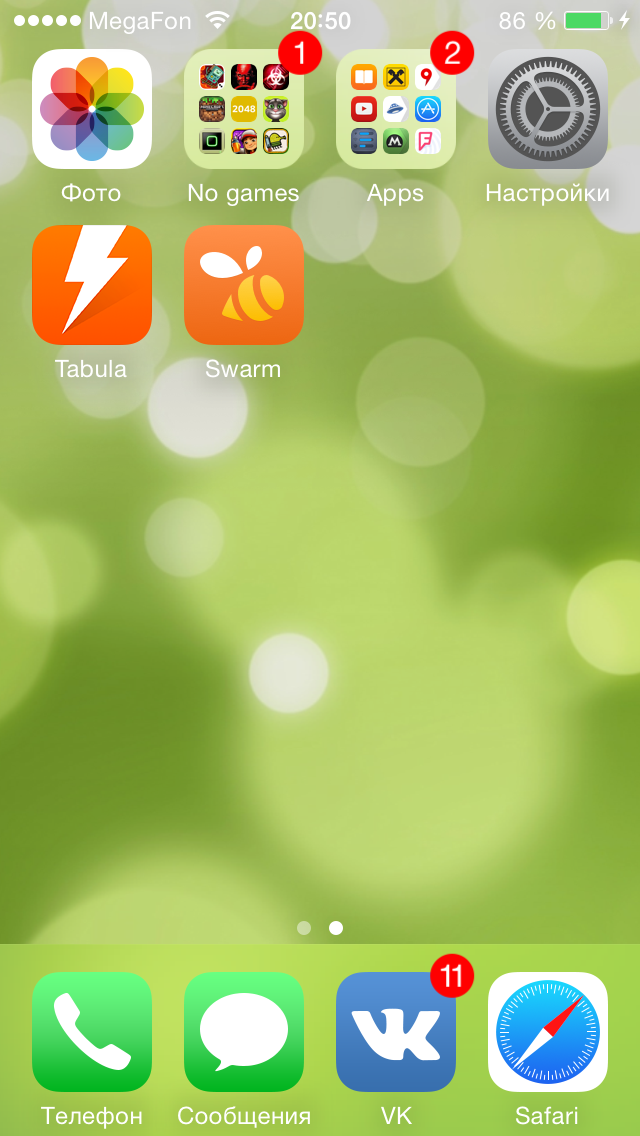Open the Apps folder

(396, 109)
